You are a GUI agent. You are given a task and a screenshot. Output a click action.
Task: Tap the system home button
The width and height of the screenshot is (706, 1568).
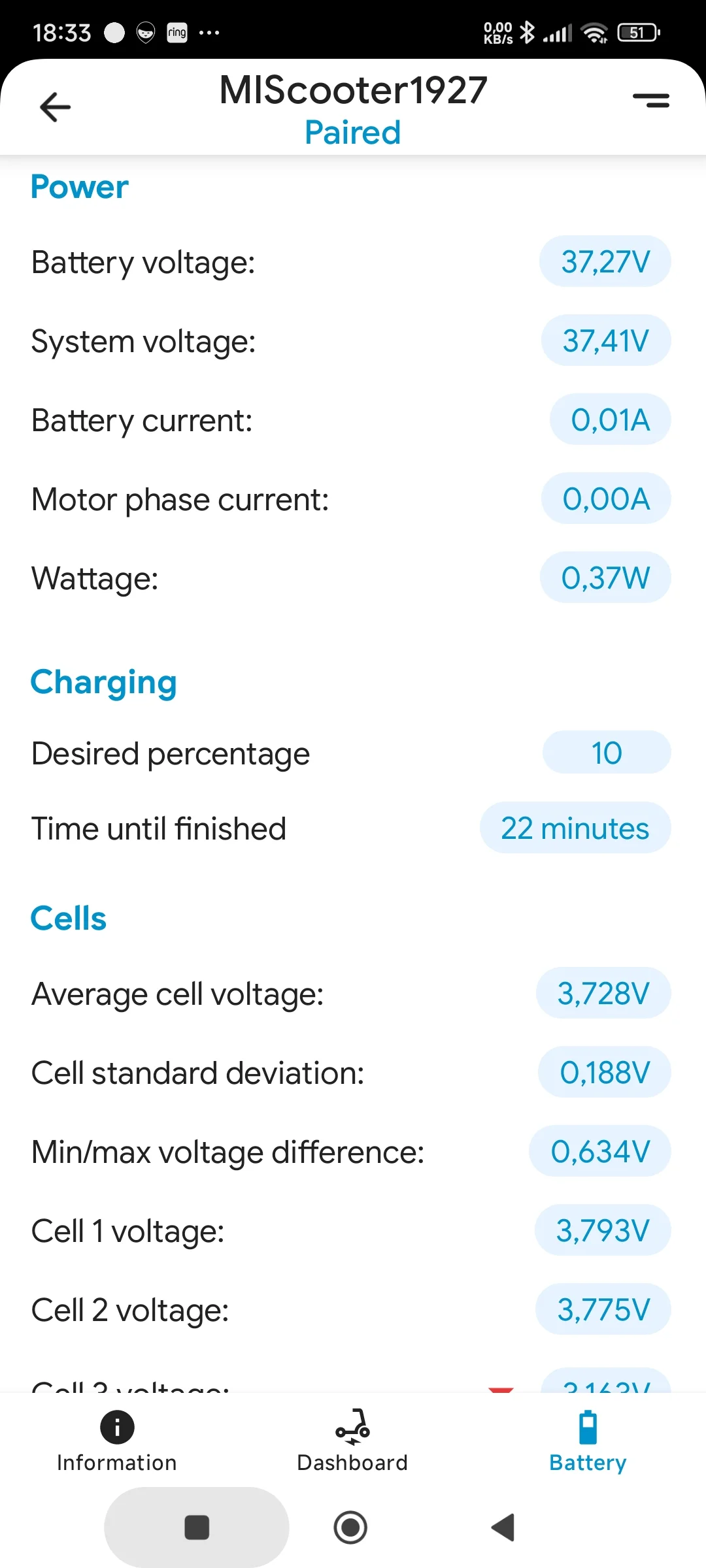[x=351, y=1527]
